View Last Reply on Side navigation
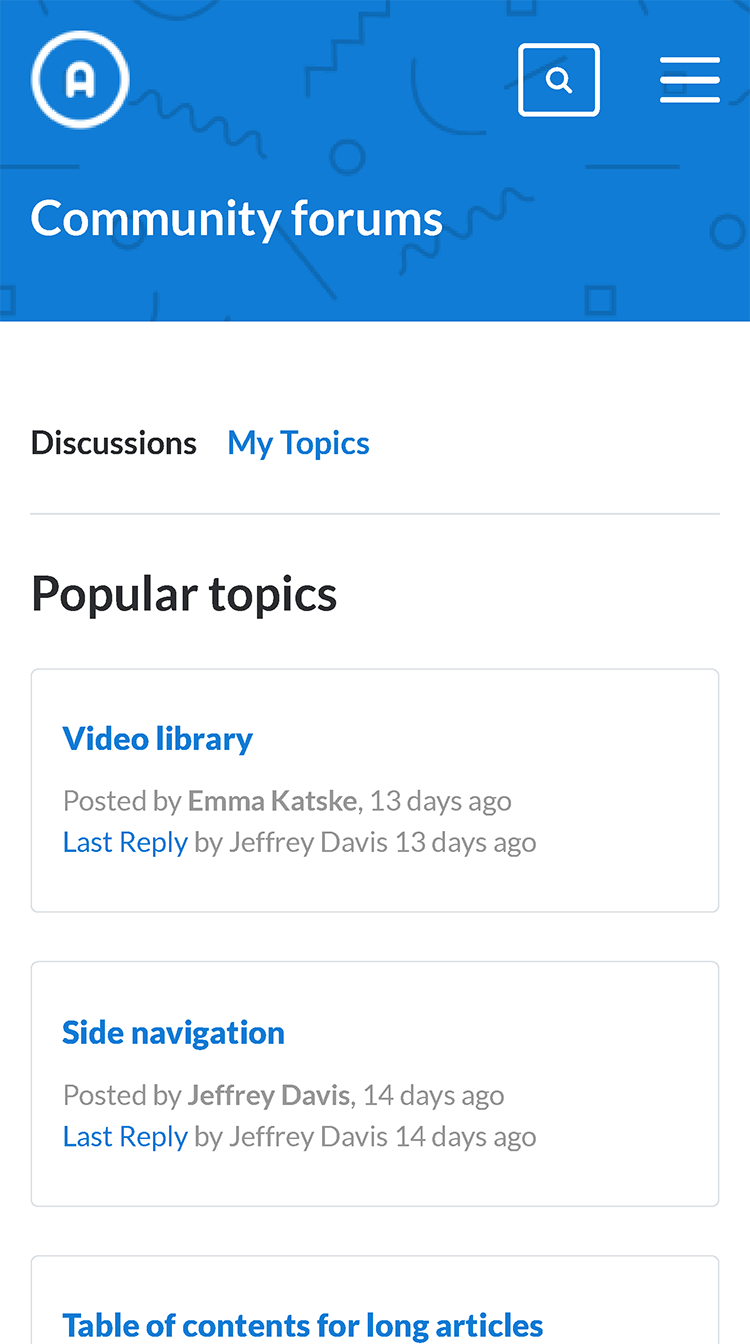Screen dimensions: 750x1344 (125, 1136)
